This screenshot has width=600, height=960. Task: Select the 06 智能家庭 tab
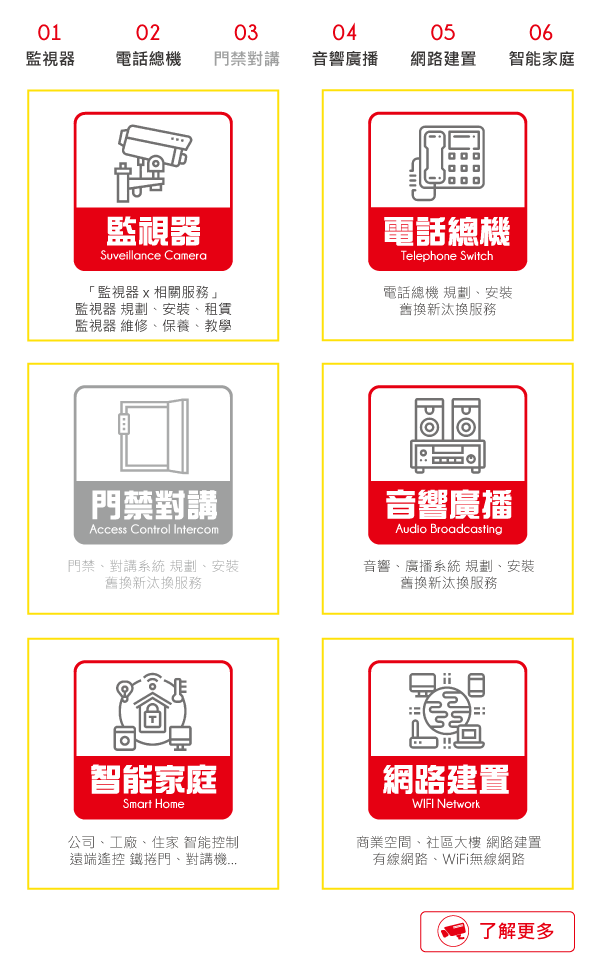541,47
